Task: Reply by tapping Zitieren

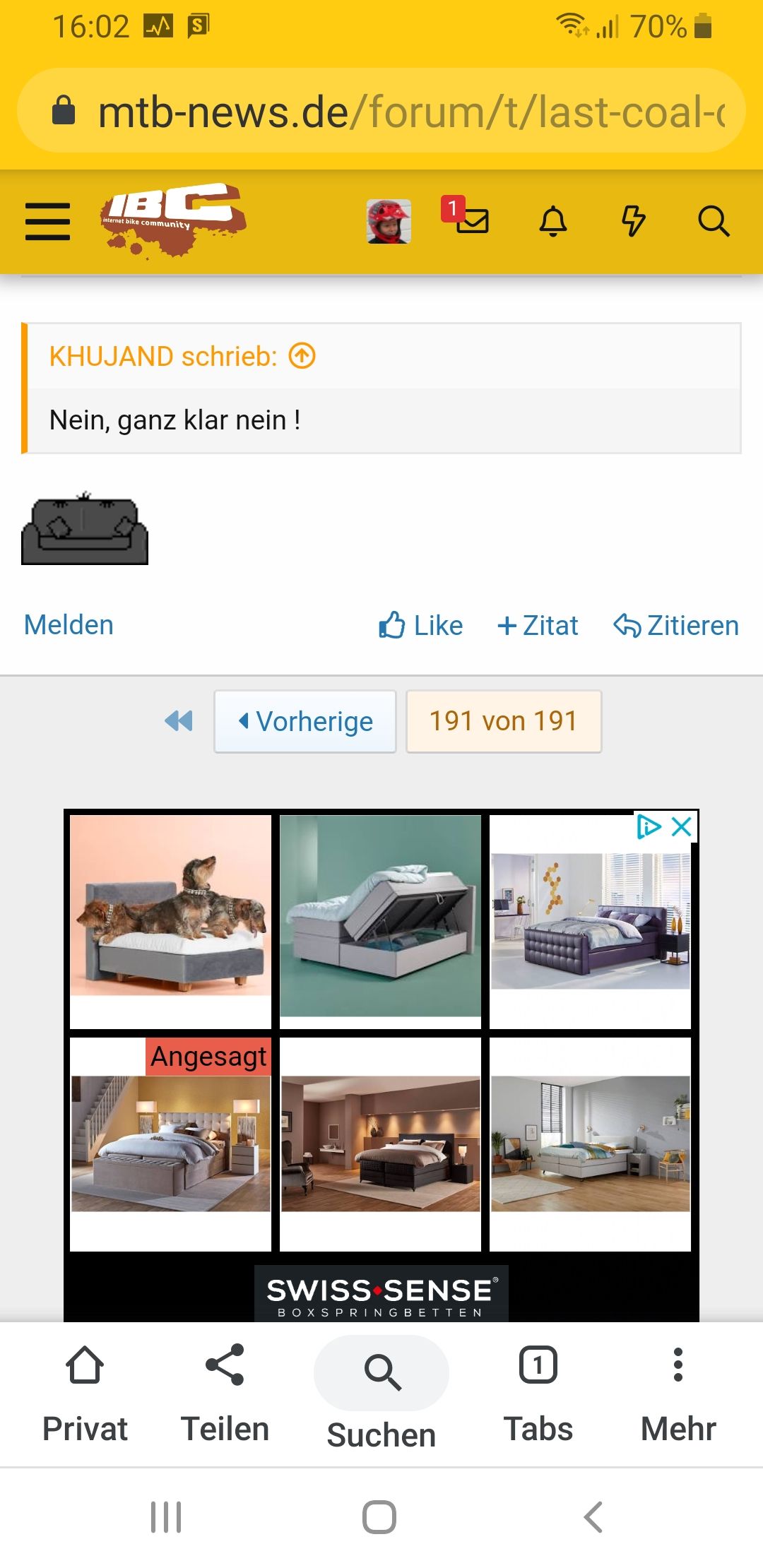Action: [x=676, y=625]
